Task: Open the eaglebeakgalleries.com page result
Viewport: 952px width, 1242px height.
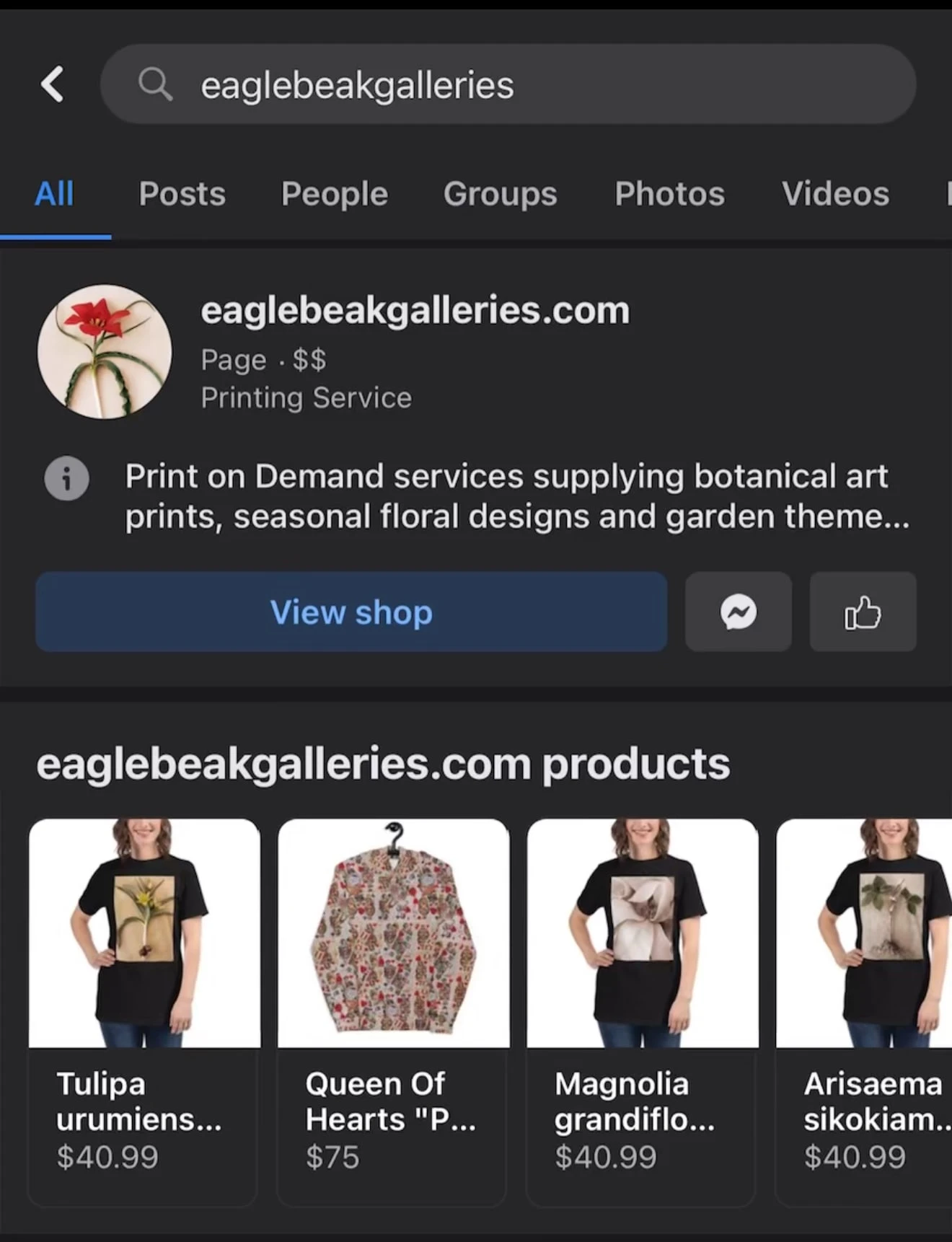Action: click(415, 311)
